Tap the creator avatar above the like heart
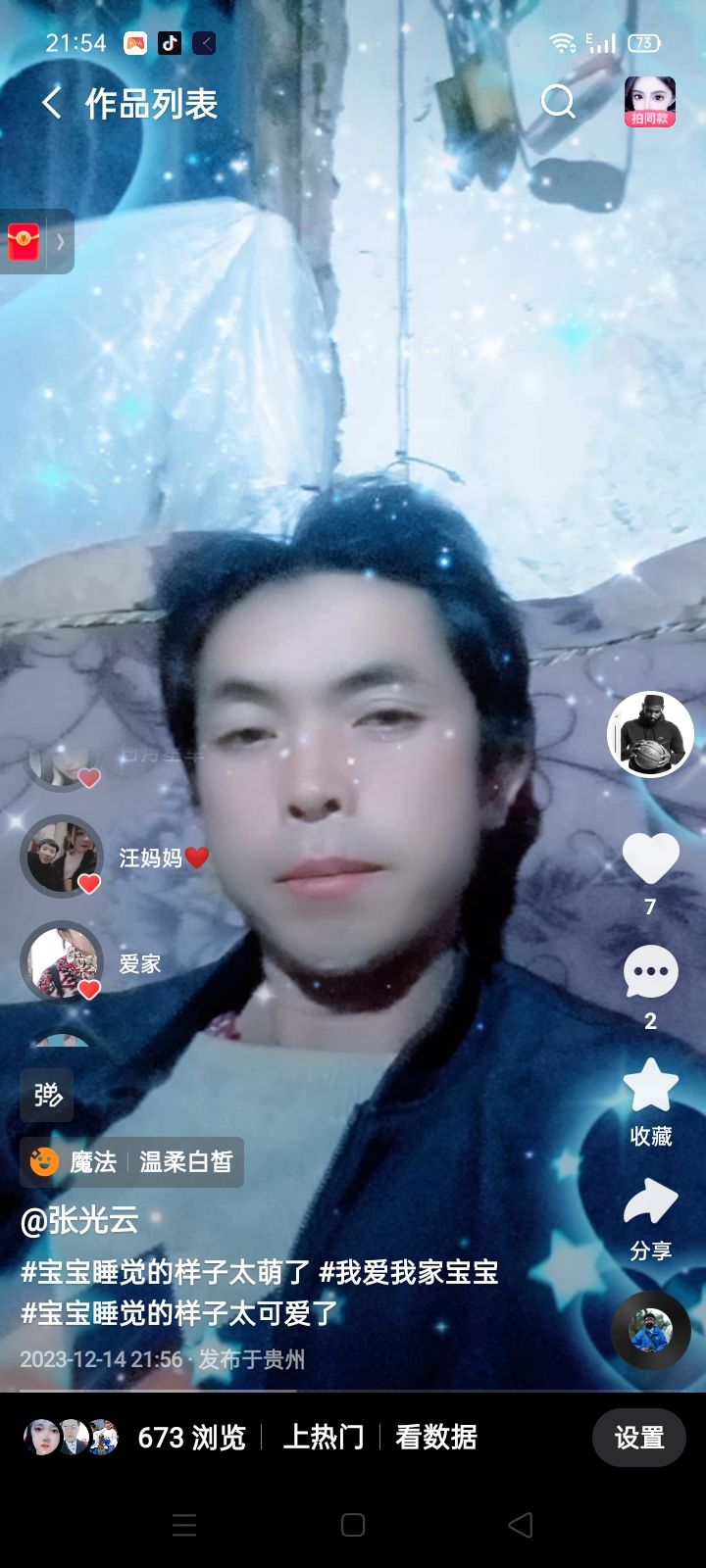706x1568 pixels. (x=648, y=733)
